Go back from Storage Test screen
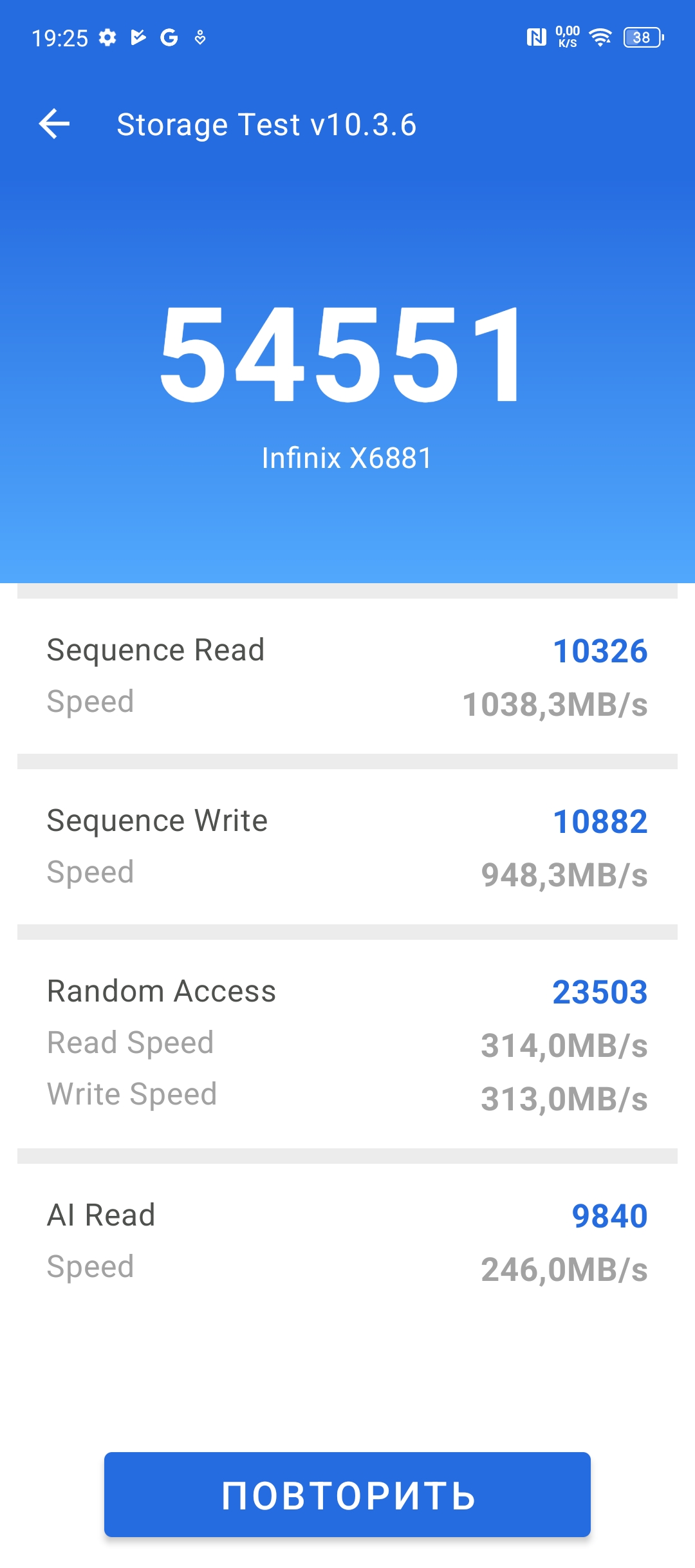Screen dimensions: 695x1568 pyautogui.click(x=55, y=124)
